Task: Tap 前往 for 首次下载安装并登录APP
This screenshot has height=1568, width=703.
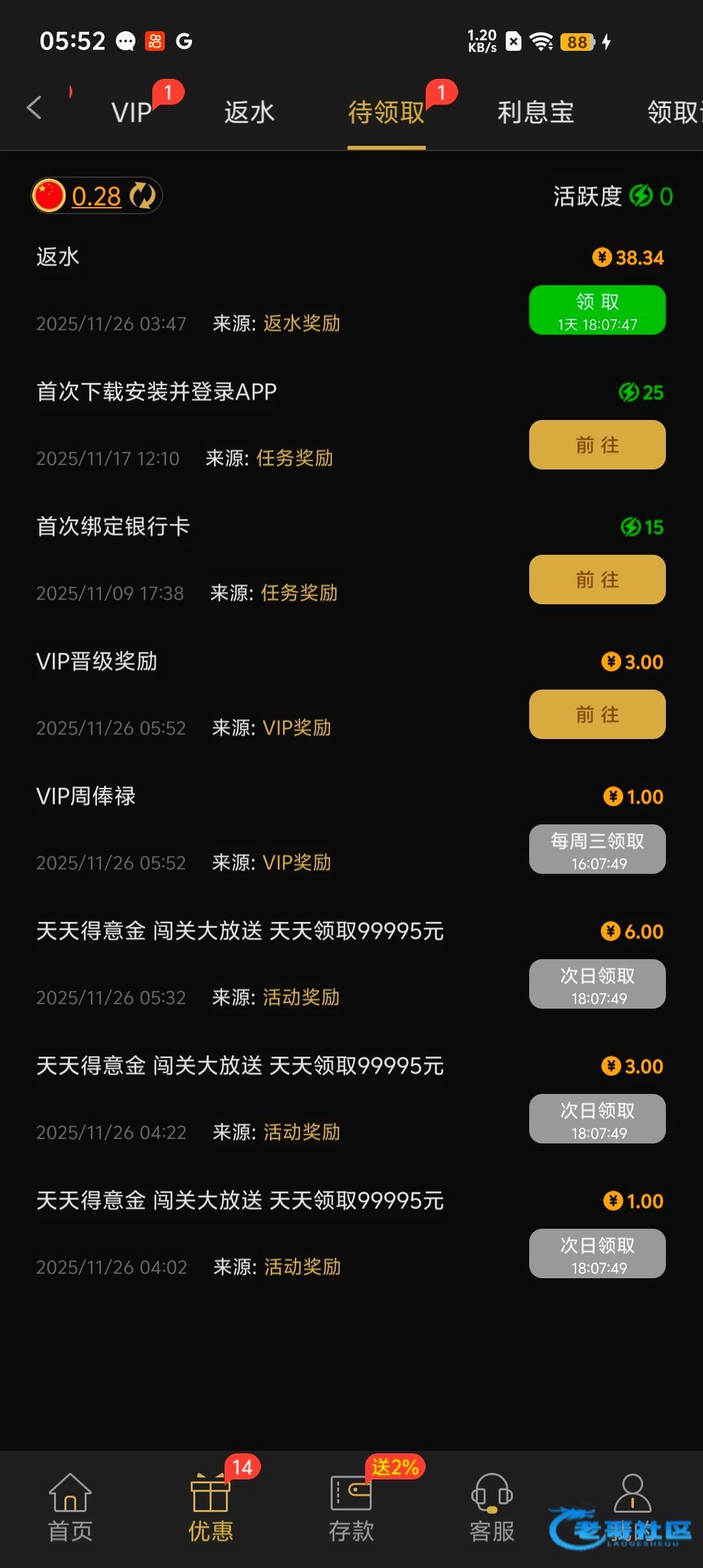Action: click(597, 445)
